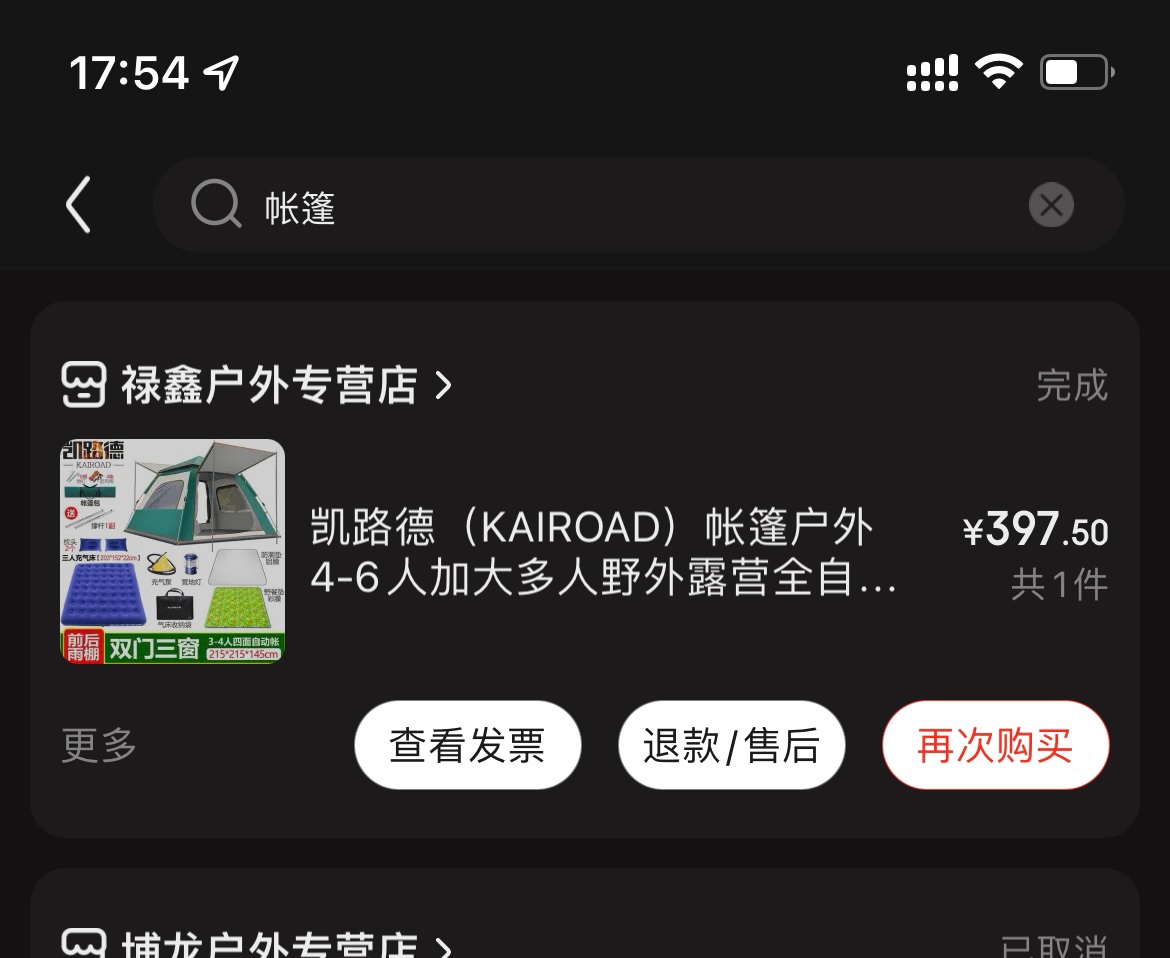Viewport: 1170px width, 958px height.
Task: Buy again with 再次购买
Action: point(995,746)
